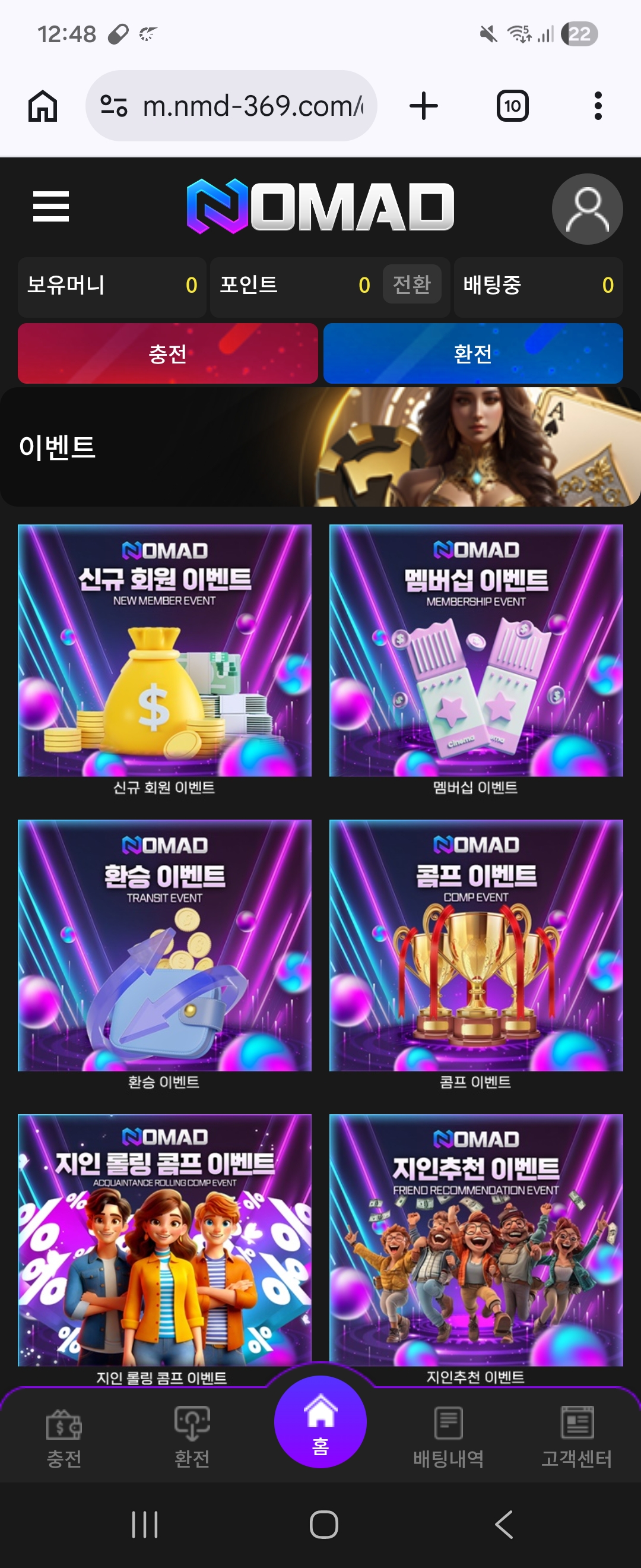
Task: Go to the 홈 tab
Action: click(320, 1422)
